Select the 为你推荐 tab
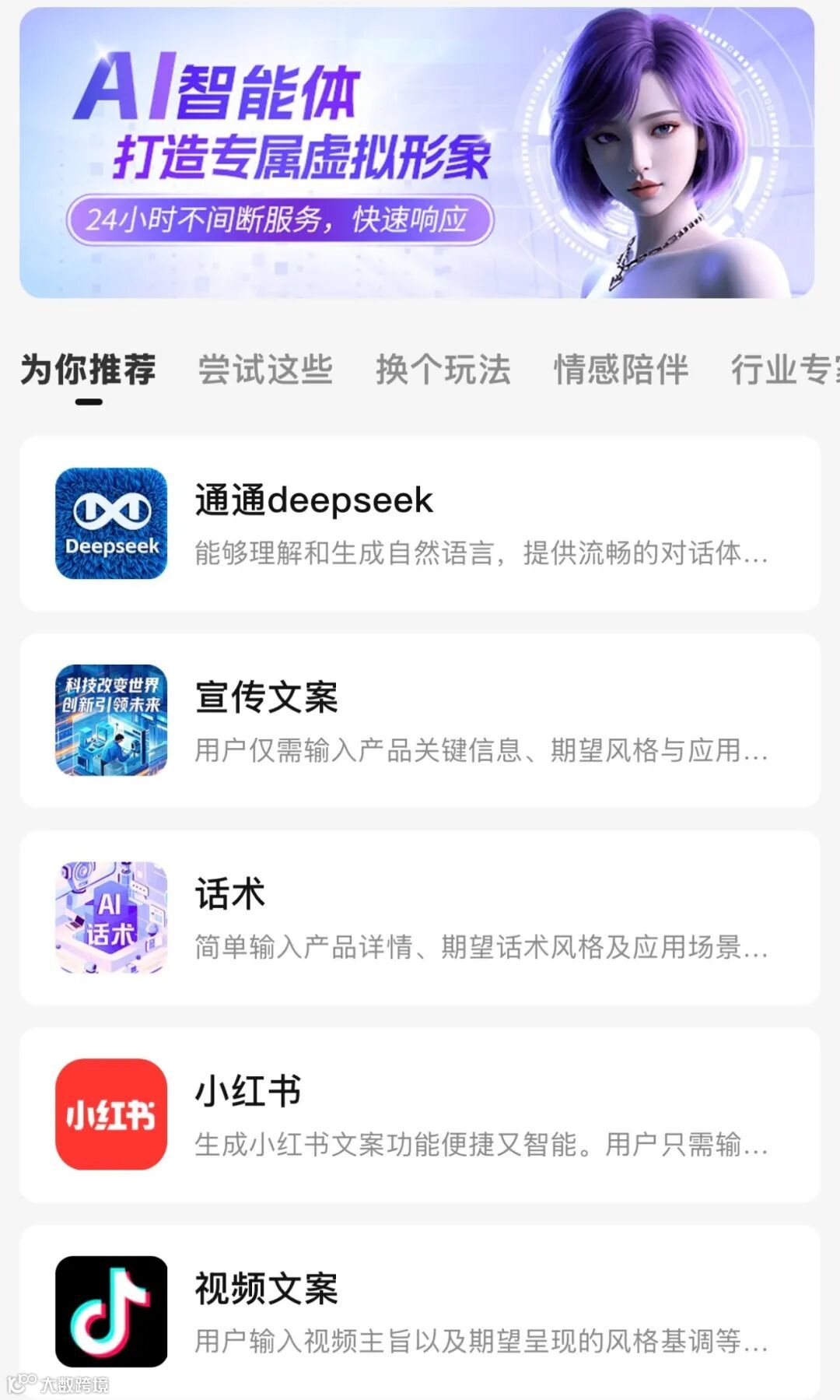The image size is (840, 1400). [x=88, y=370]
